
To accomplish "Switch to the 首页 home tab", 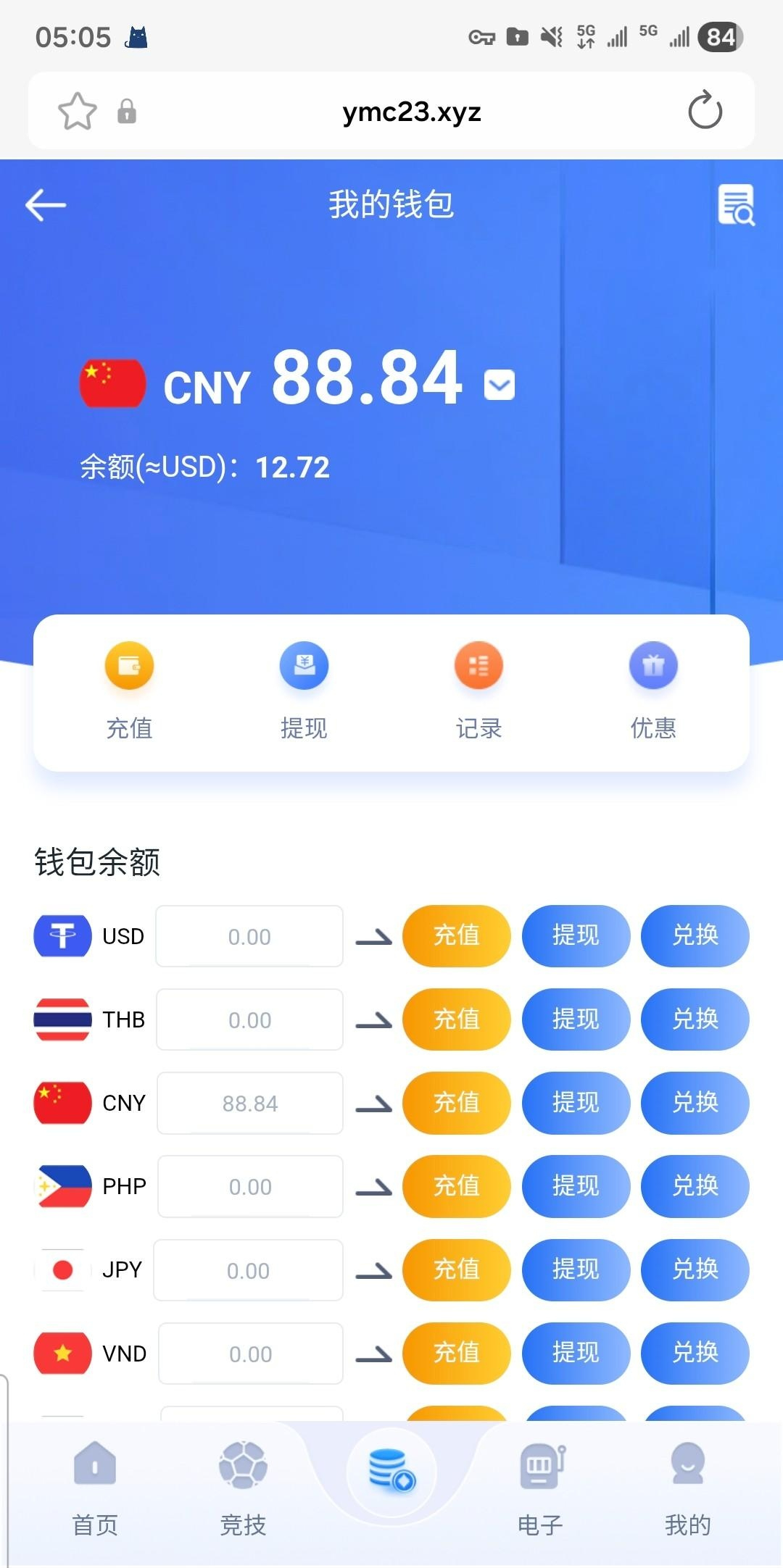I will 95,1489.
